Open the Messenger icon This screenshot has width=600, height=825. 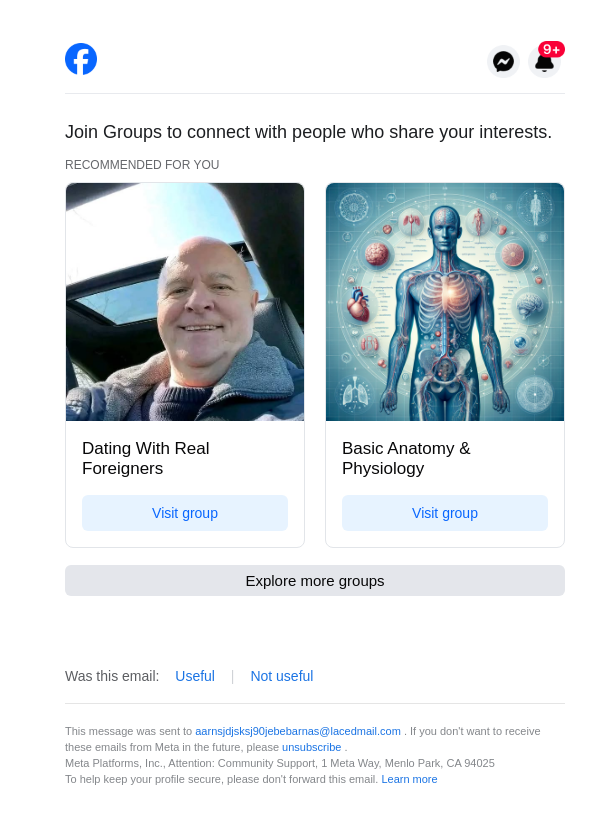pyautogui.click(x=503, y=61)
